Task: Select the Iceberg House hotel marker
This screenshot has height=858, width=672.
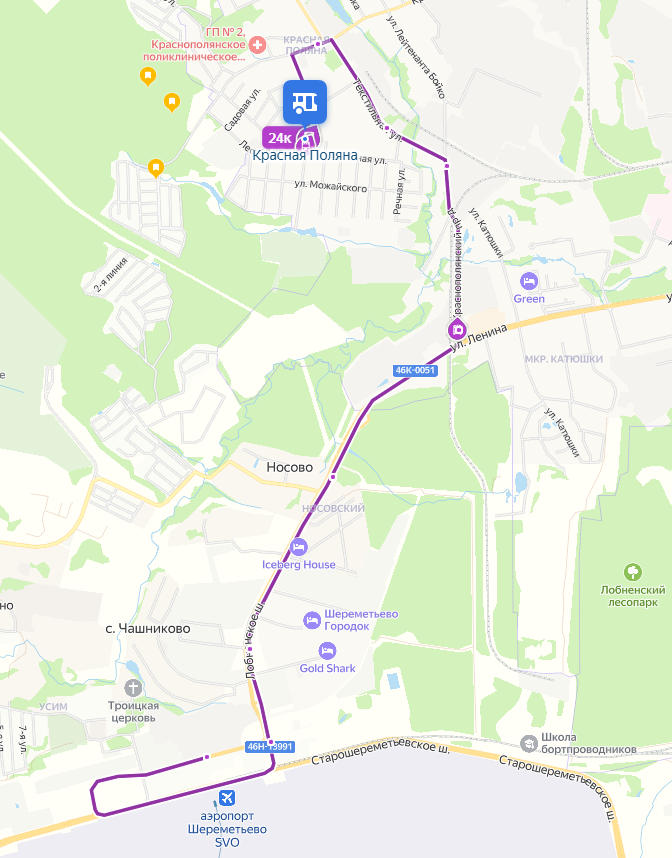Action: pyautogui.click(x=299, y=547)
